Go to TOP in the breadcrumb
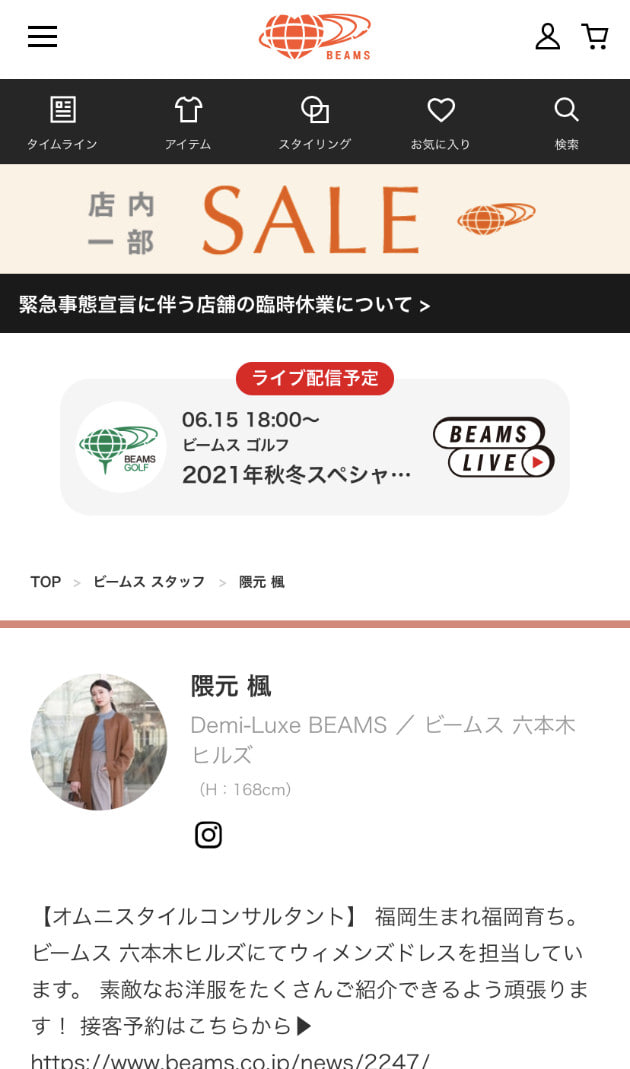630x1069 pixels. click(x=46, y=582)
